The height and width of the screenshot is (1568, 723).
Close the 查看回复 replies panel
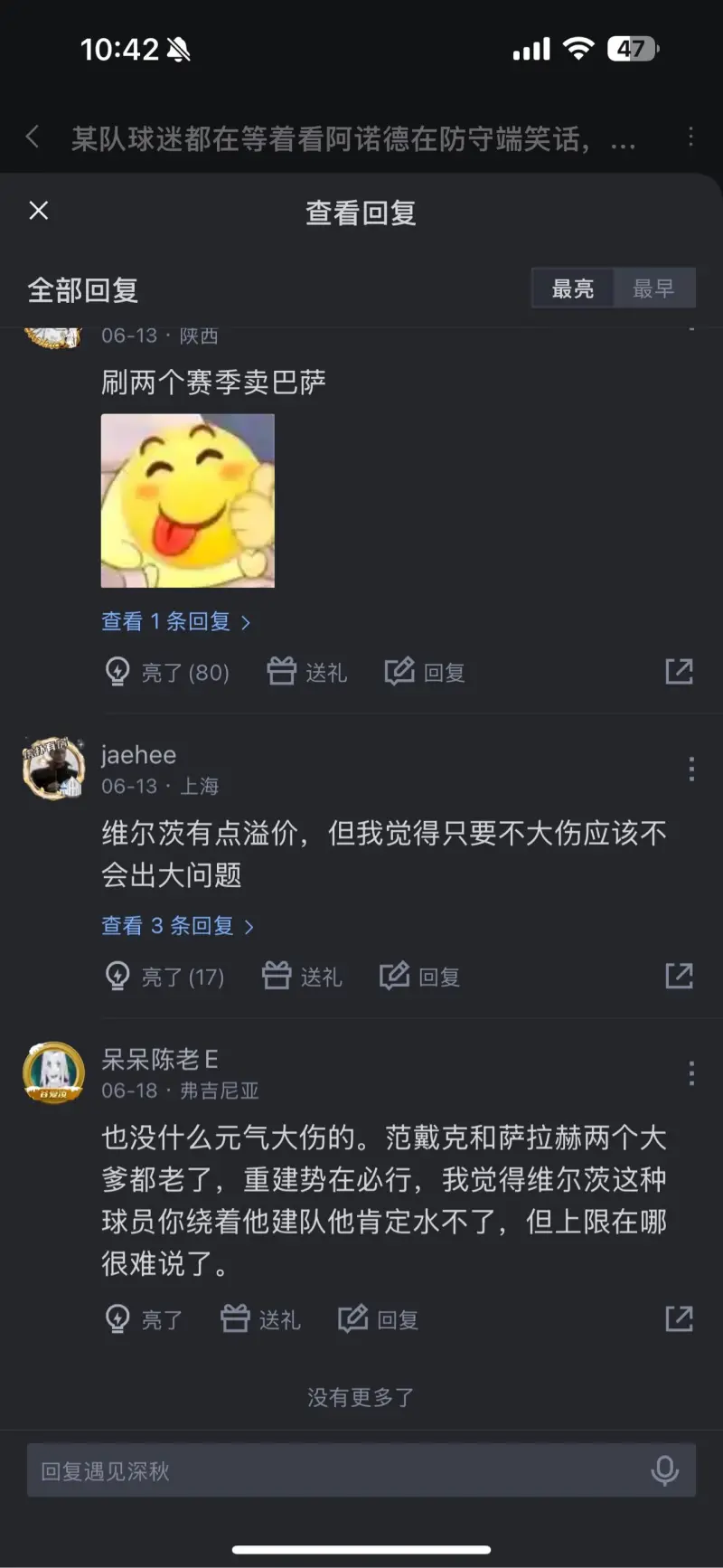(39, 211)
